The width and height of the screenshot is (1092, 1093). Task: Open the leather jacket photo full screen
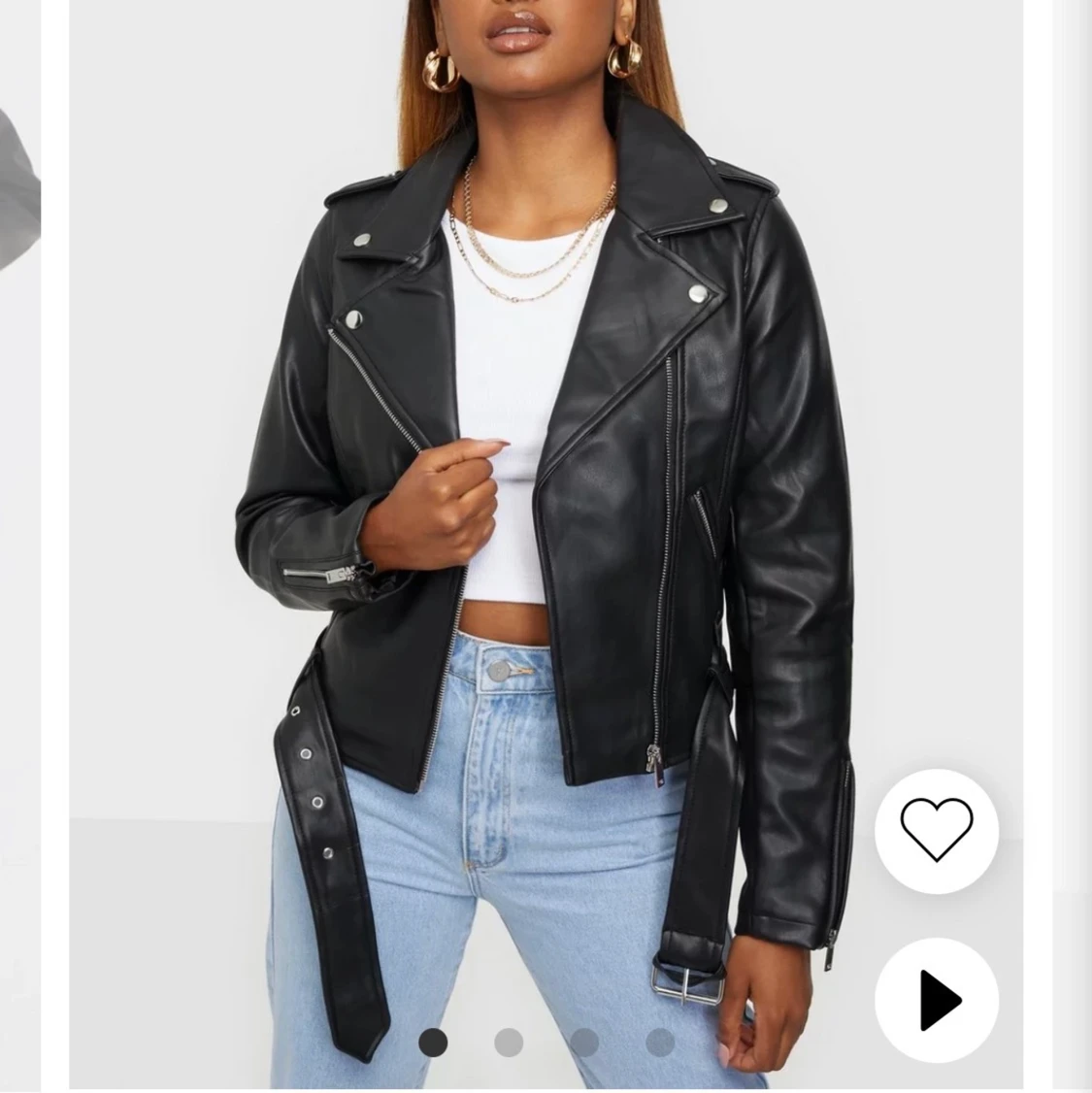(x=544, y=485)
